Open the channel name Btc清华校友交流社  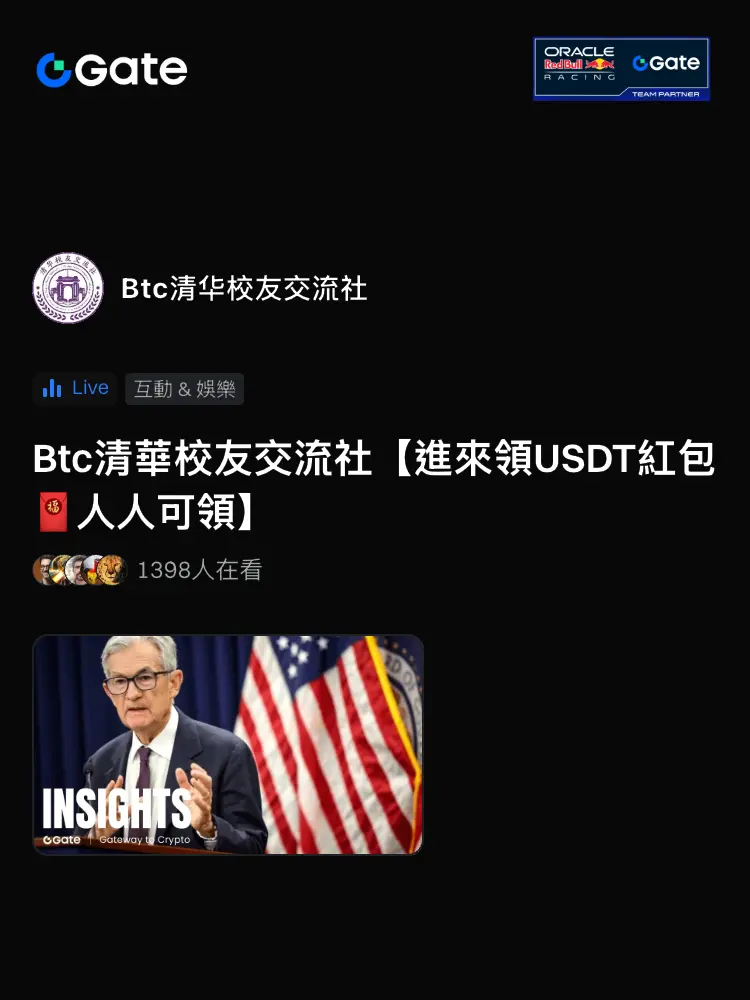[244, 290]
